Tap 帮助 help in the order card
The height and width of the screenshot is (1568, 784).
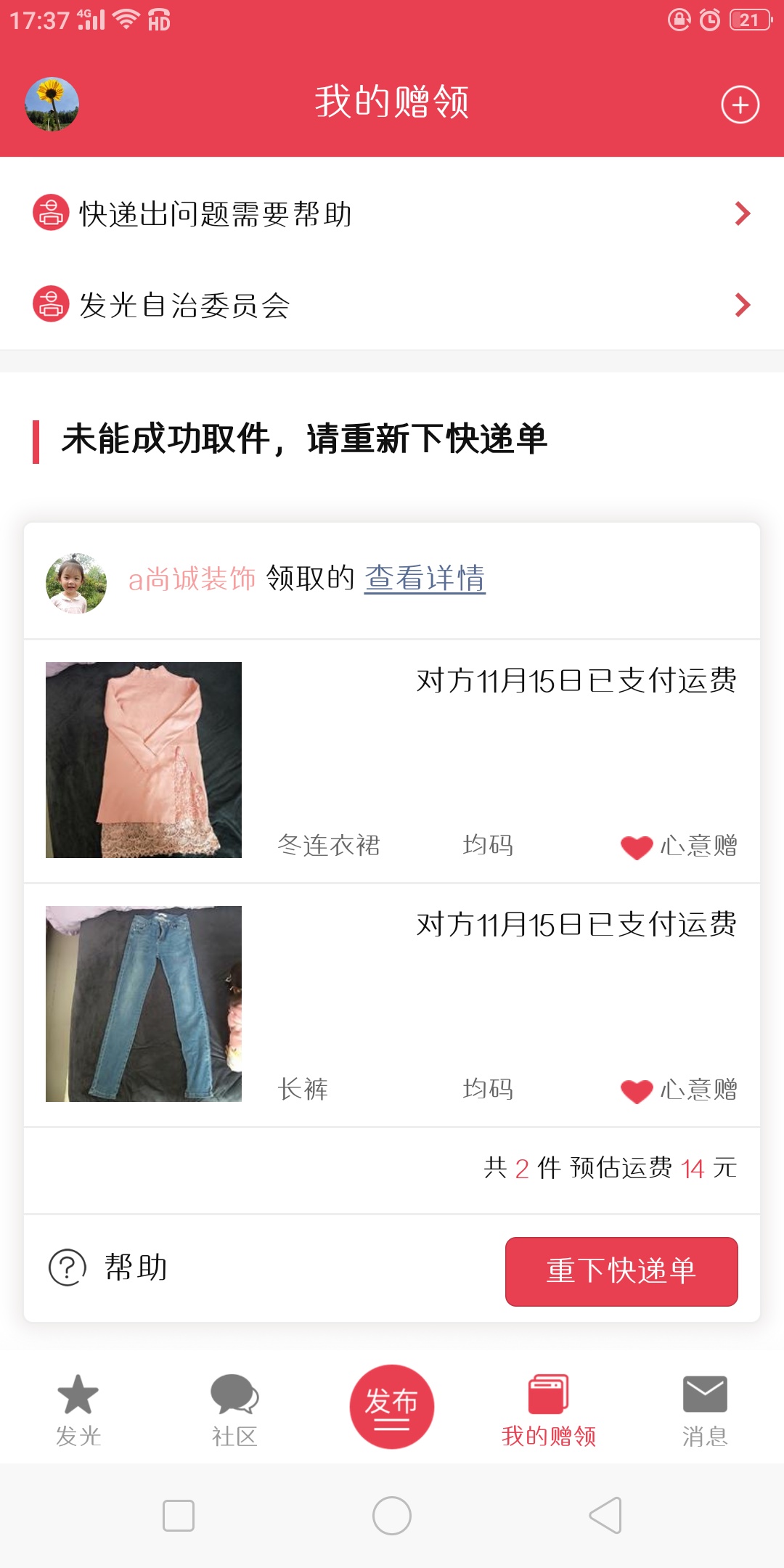click(x=109, y=1267)
